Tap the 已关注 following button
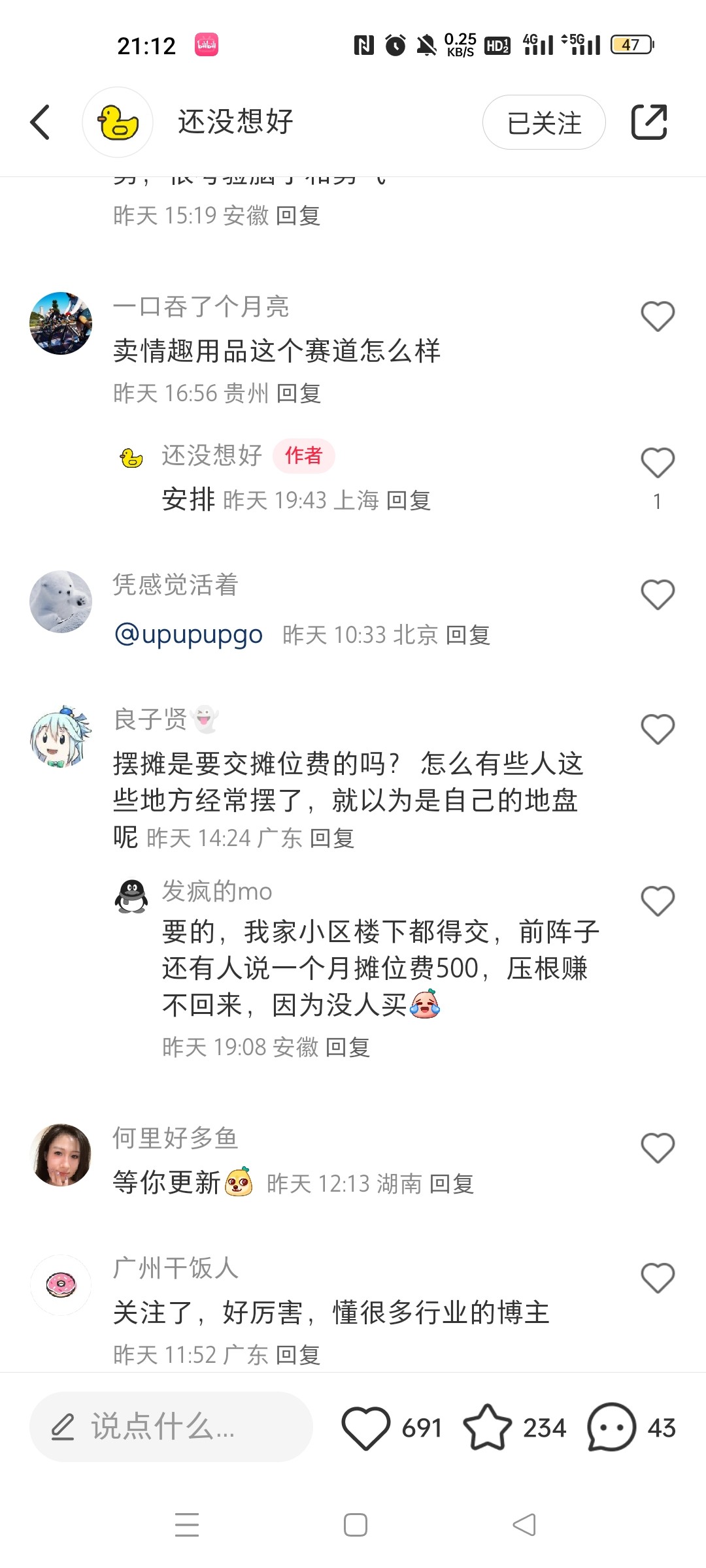 coord(543,122)
